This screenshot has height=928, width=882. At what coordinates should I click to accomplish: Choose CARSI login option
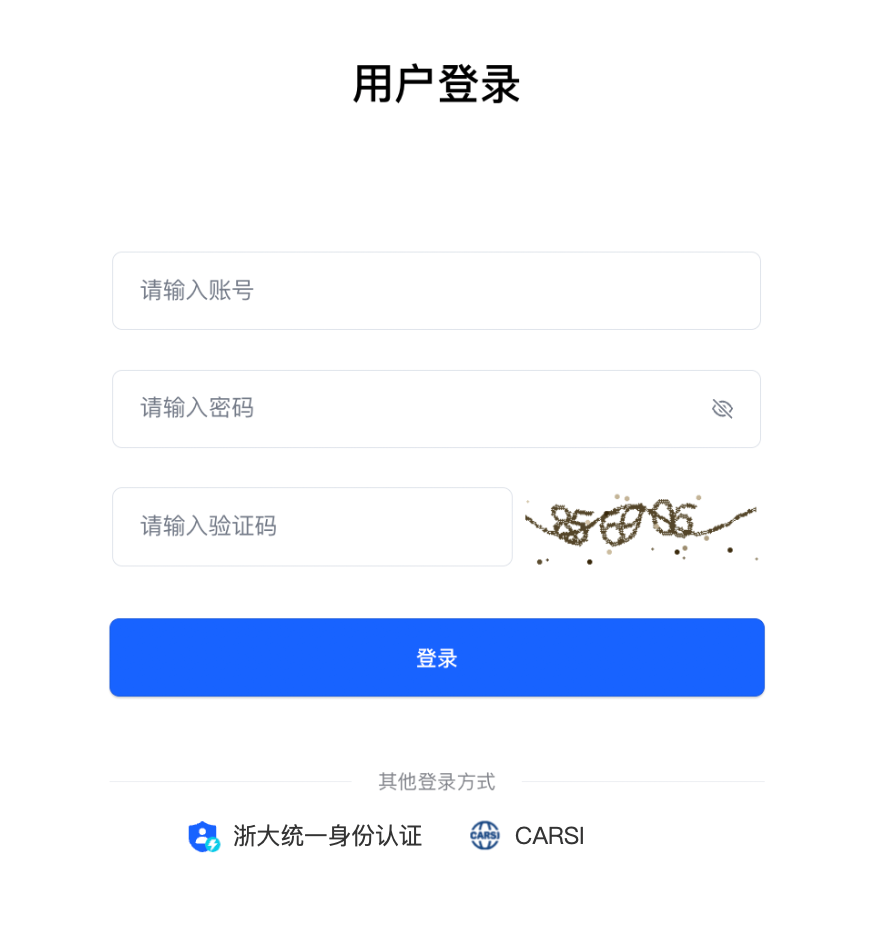[x=527, y=836]
